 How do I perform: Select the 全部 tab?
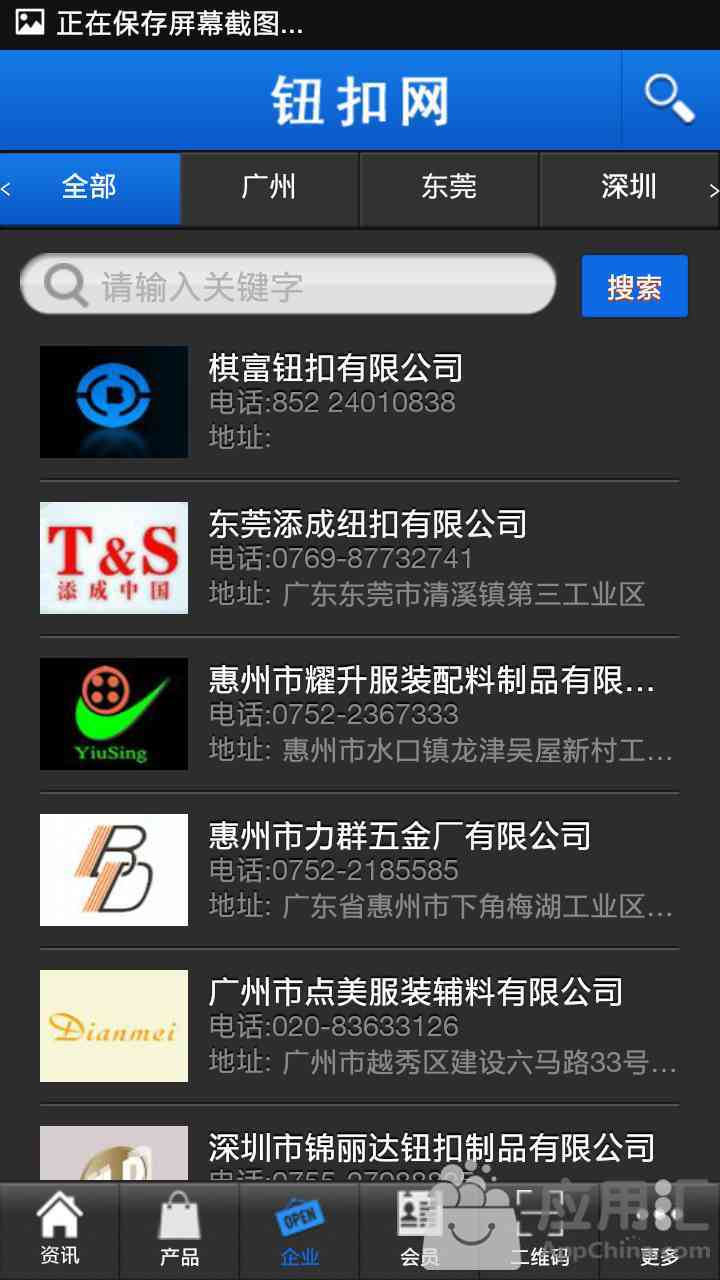[90, 188]
